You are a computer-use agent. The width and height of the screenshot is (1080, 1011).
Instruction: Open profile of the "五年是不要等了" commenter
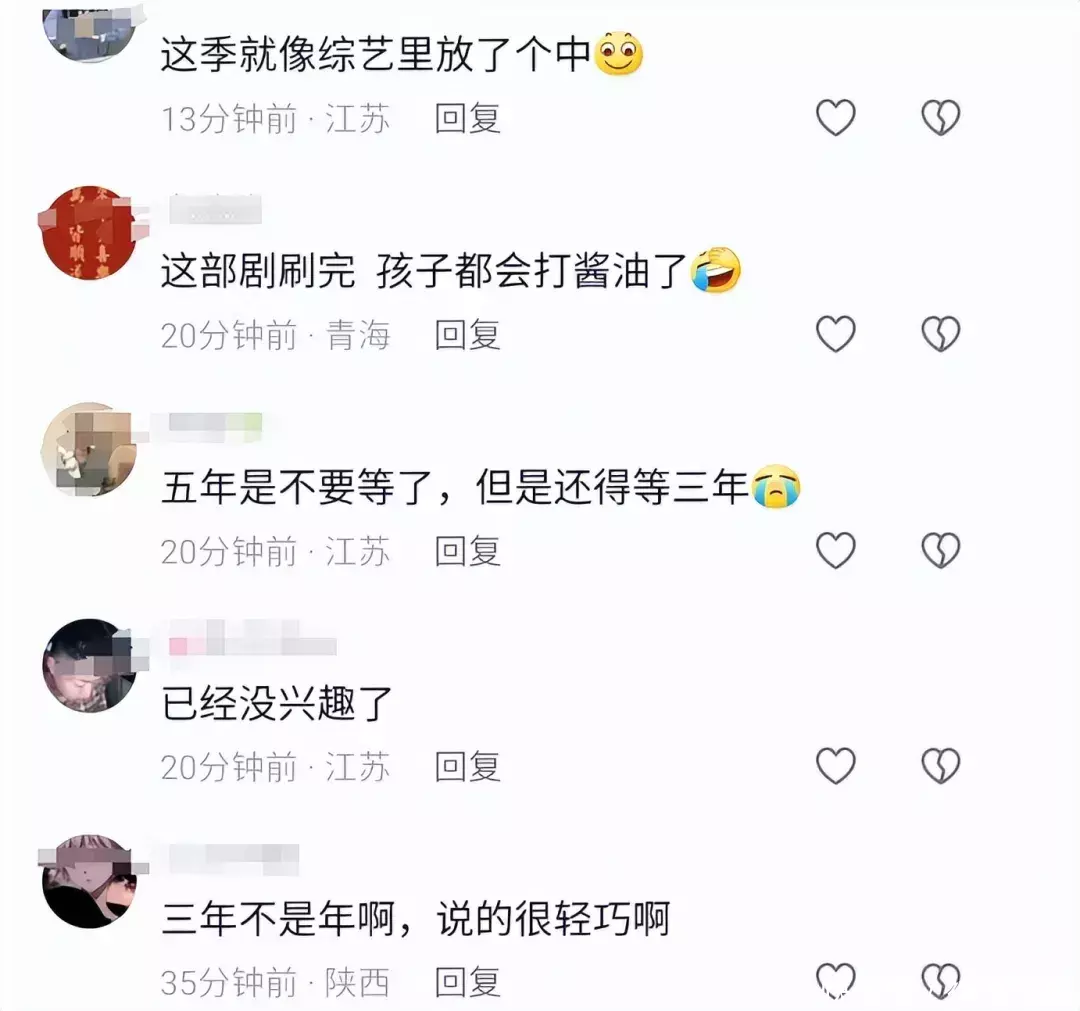89,449
